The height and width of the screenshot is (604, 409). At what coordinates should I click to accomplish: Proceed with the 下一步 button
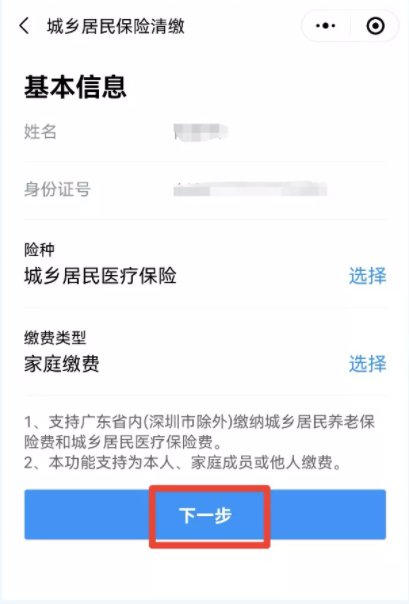pyautogui.click(x=205, y=515)
